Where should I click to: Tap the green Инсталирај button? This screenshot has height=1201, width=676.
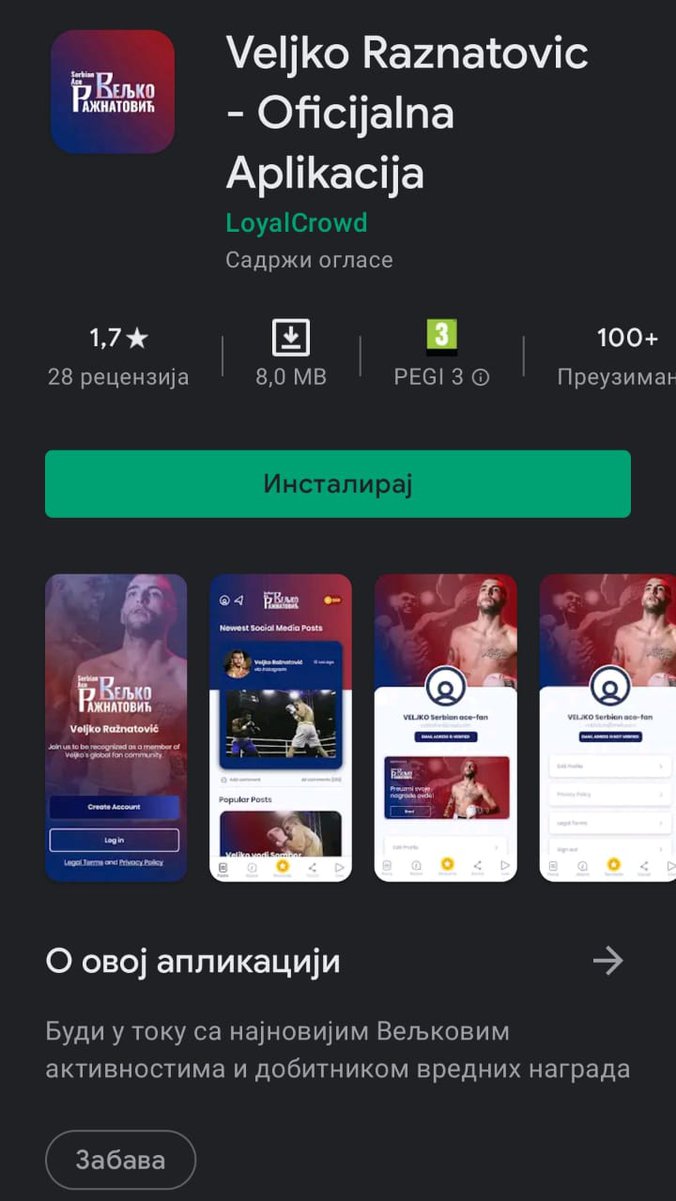click(x=337, y=484)
